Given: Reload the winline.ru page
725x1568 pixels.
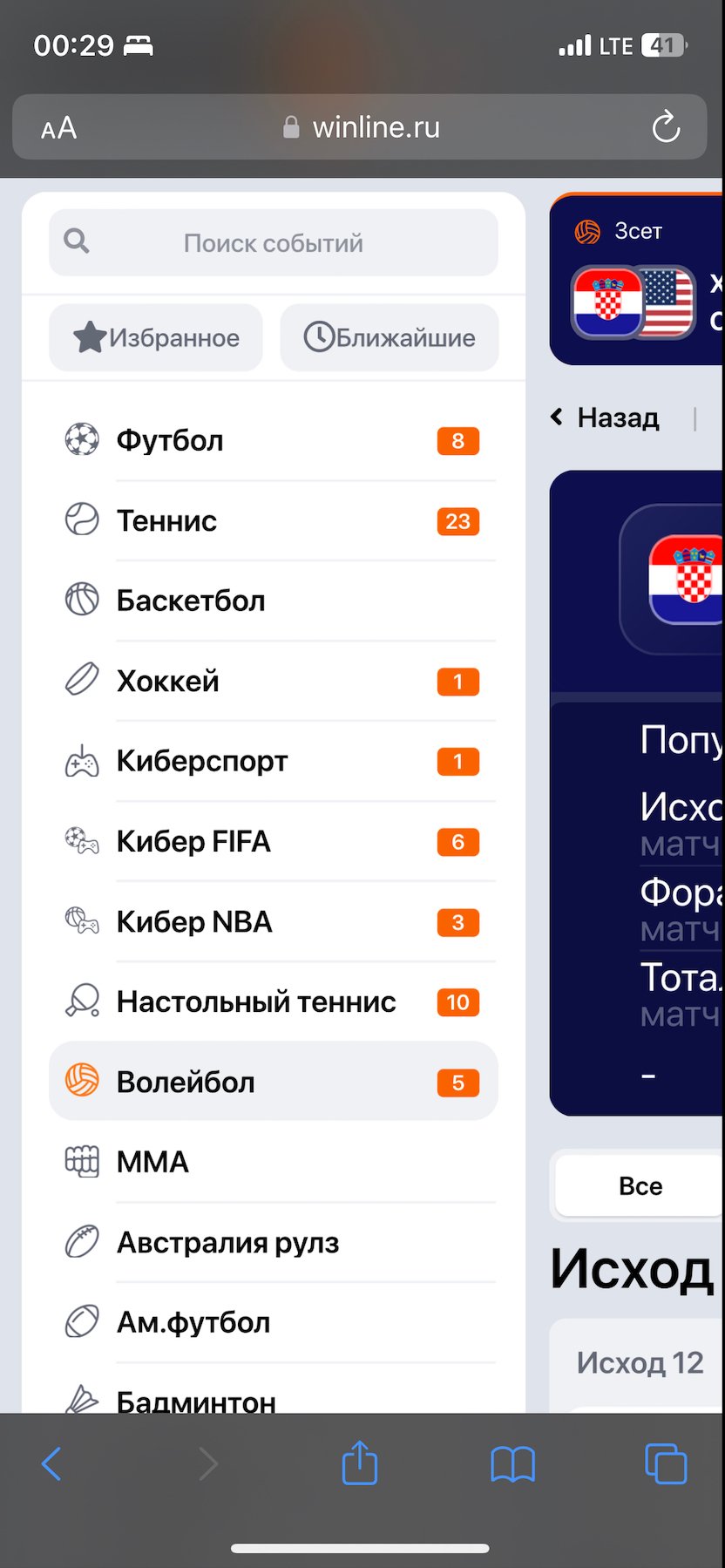Looking at the screenshot, I should click(x=666, y=127).
